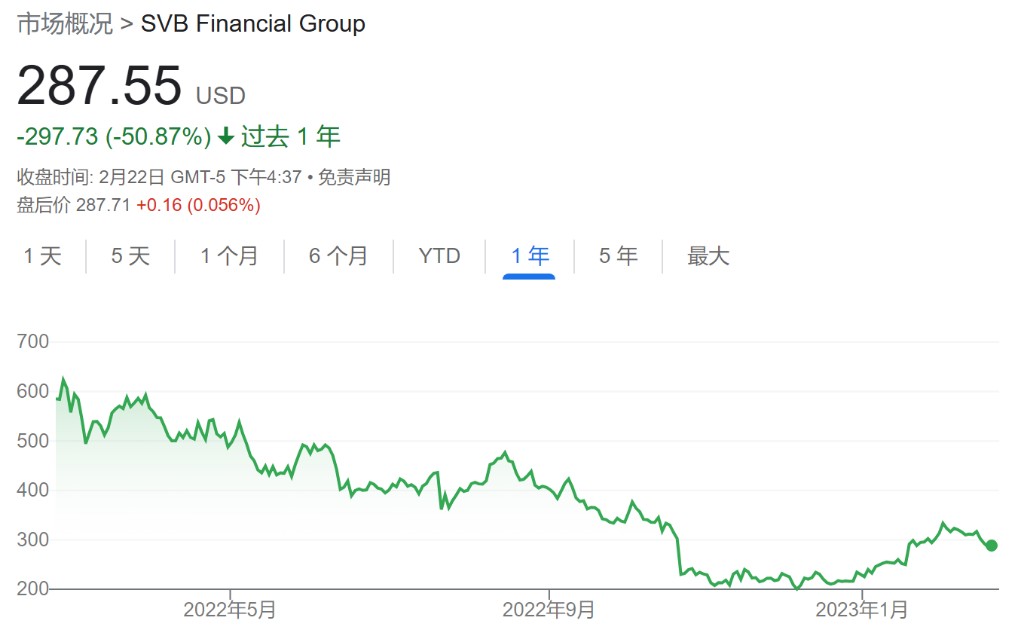The image size is (1024, 633).
Task: Show the 6 个月 chart
Action: [338, 256]
